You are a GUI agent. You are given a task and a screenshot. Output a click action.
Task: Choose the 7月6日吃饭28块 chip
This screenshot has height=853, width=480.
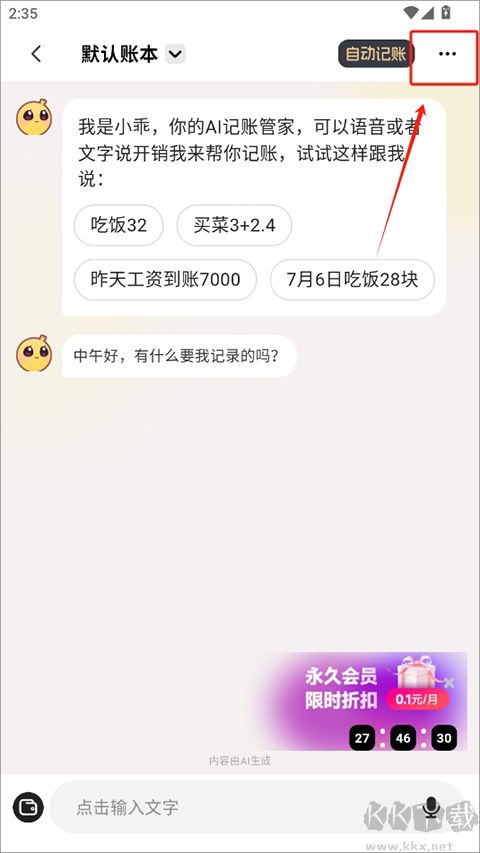(352, 280)
